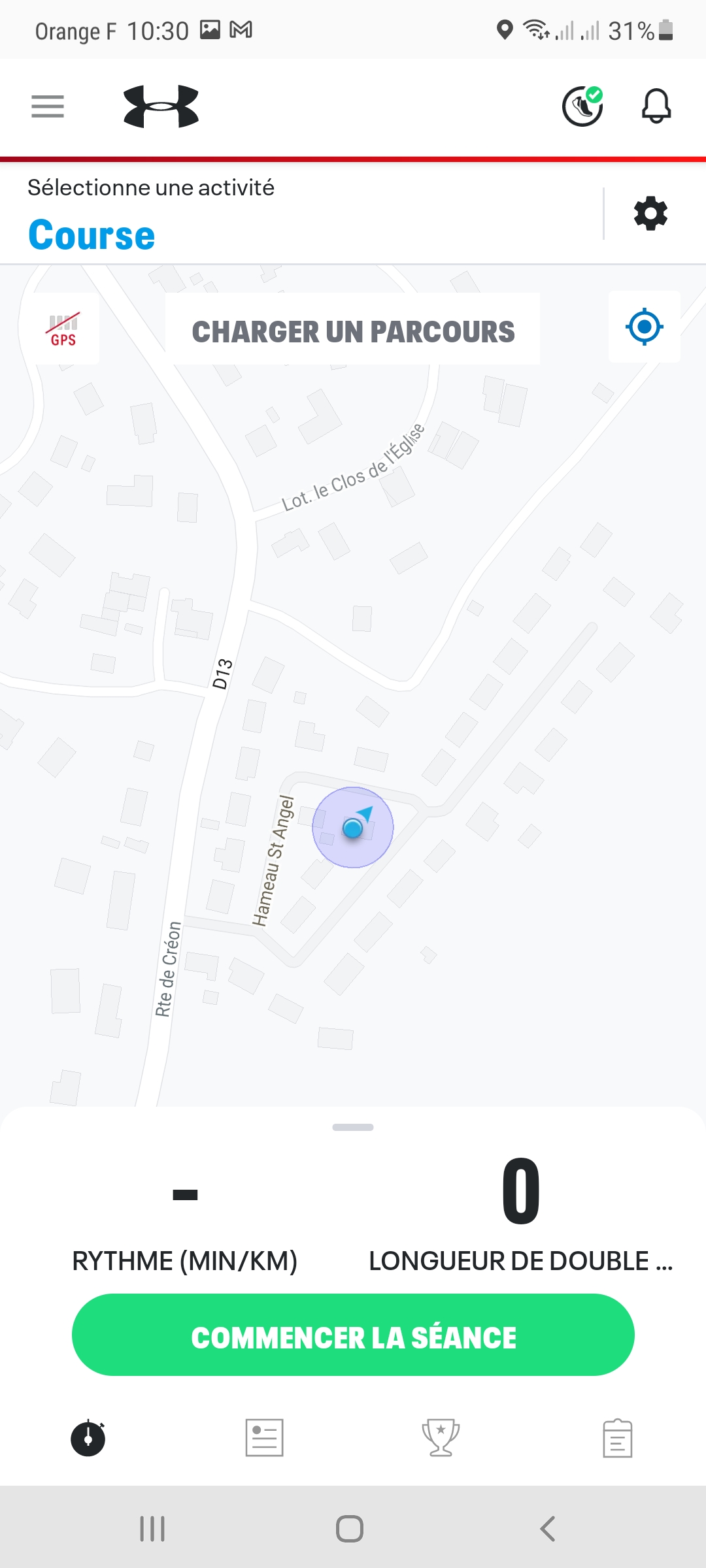Viewport: 706px width, 1568px height.
Task: Open the workout settings gear
Action: coord(650,214)
